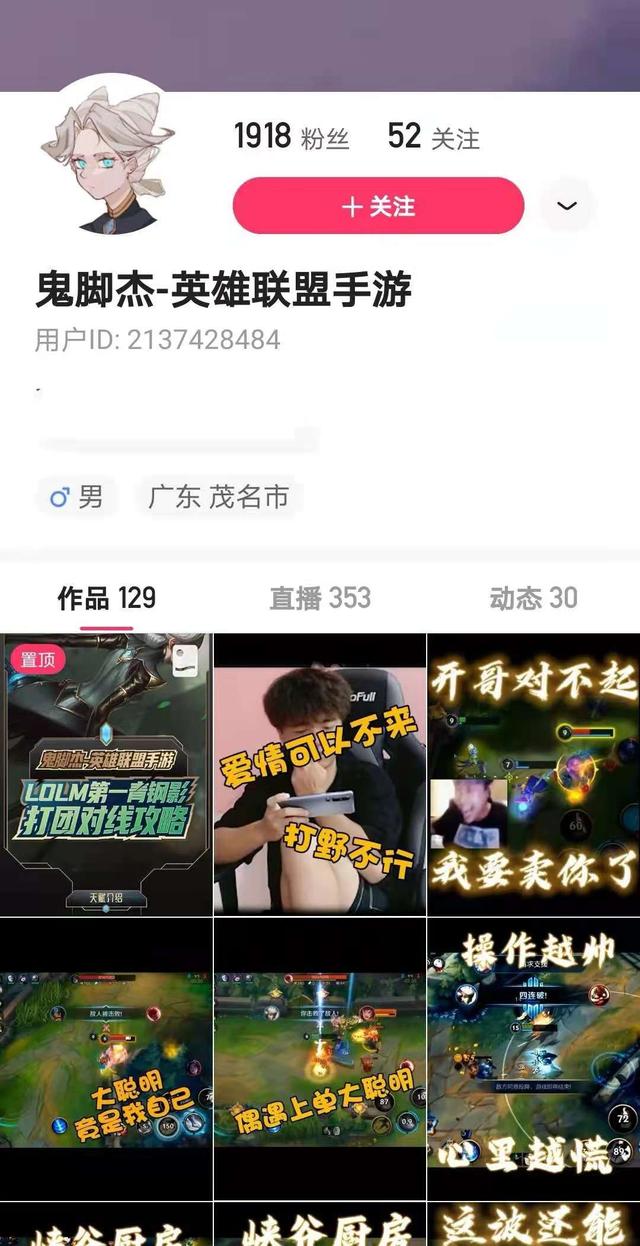Viewport: 640px width, 1246px height.
Task: Switch to the 动态 30 tab
Action: coord(533,598)
